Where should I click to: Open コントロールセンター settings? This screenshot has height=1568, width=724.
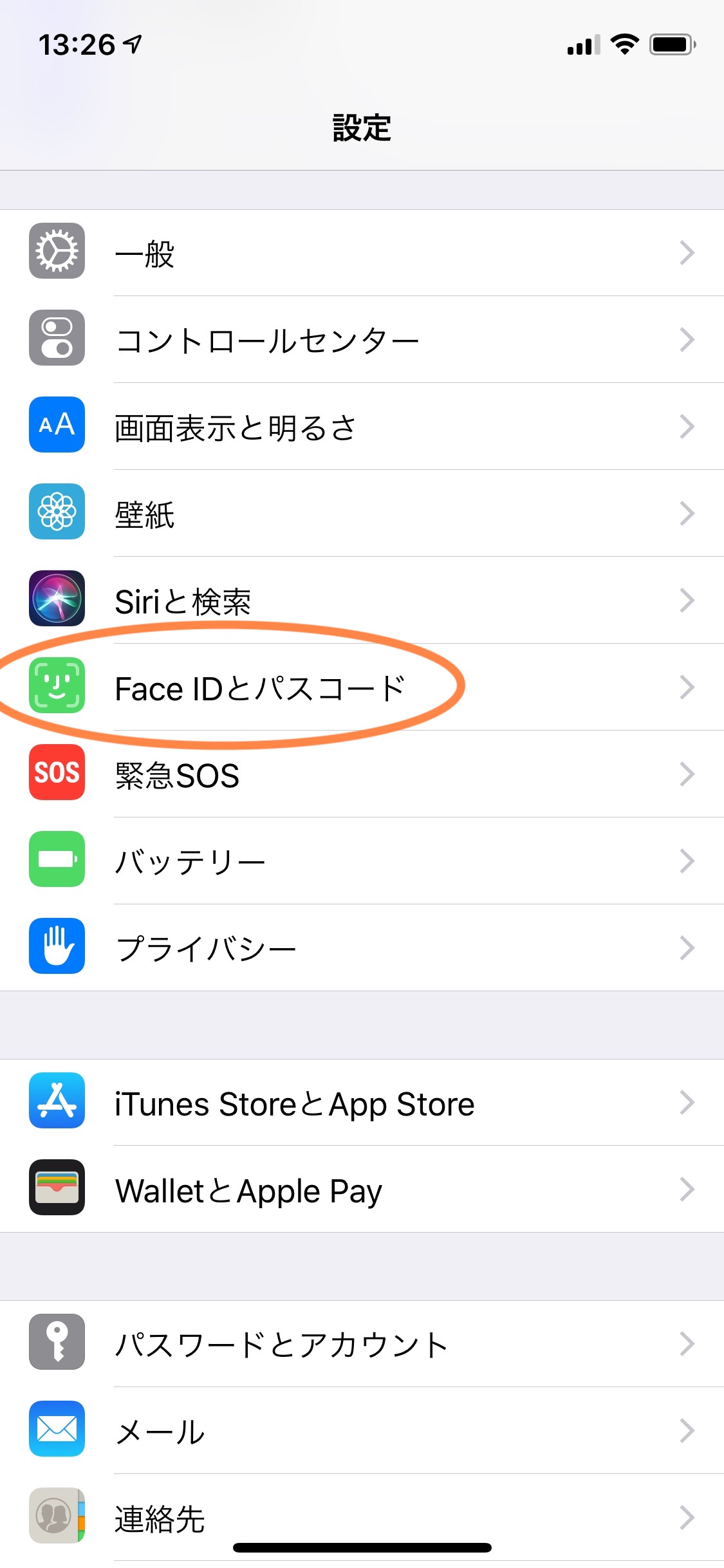[x=360, y=340]
